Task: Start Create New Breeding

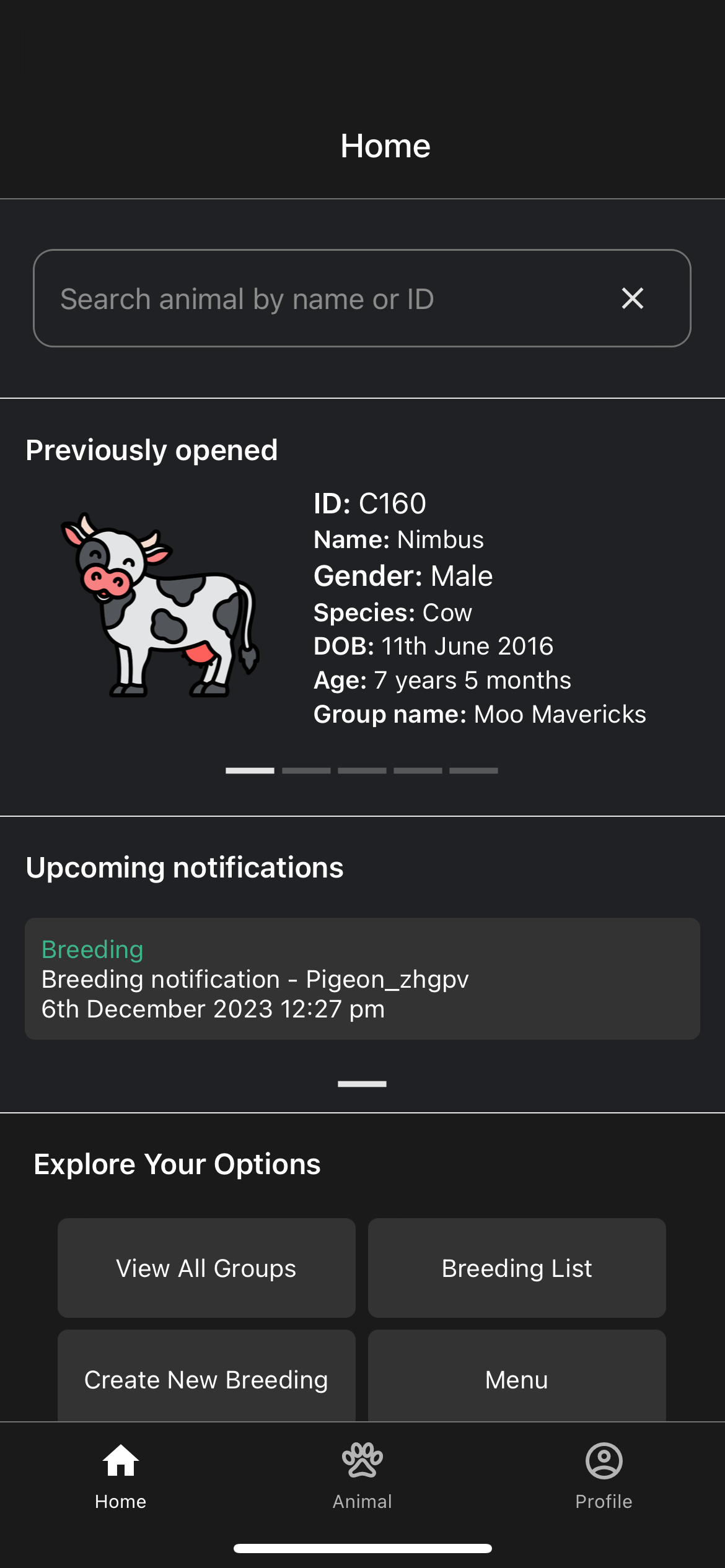Action: (206, 1379)
